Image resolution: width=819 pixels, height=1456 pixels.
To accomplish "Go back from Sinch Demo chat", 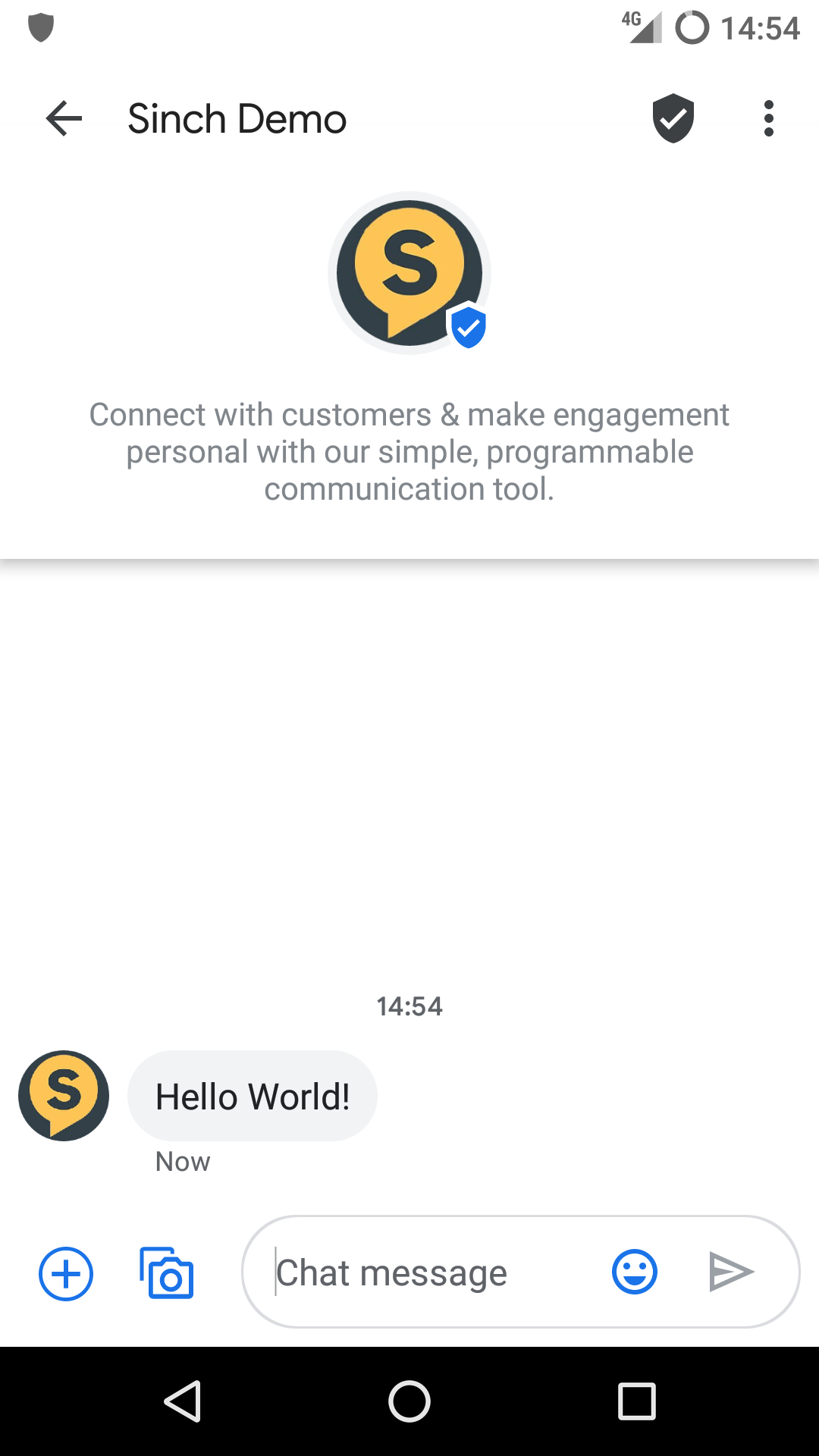I will tap(64, 119).
